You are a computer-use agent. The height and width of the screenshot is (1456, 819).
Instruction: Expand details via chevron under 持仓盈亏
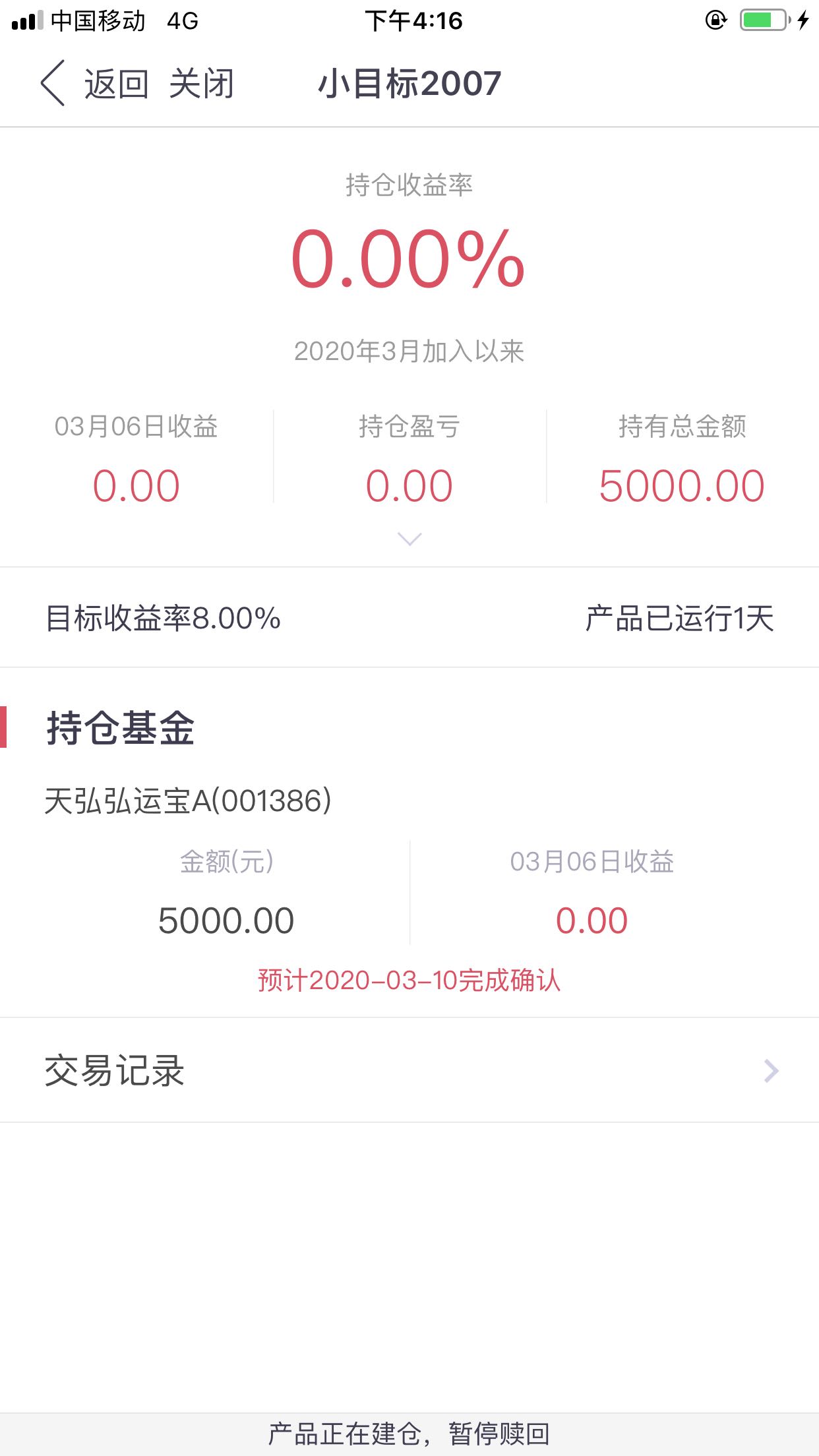pos(409,539)
